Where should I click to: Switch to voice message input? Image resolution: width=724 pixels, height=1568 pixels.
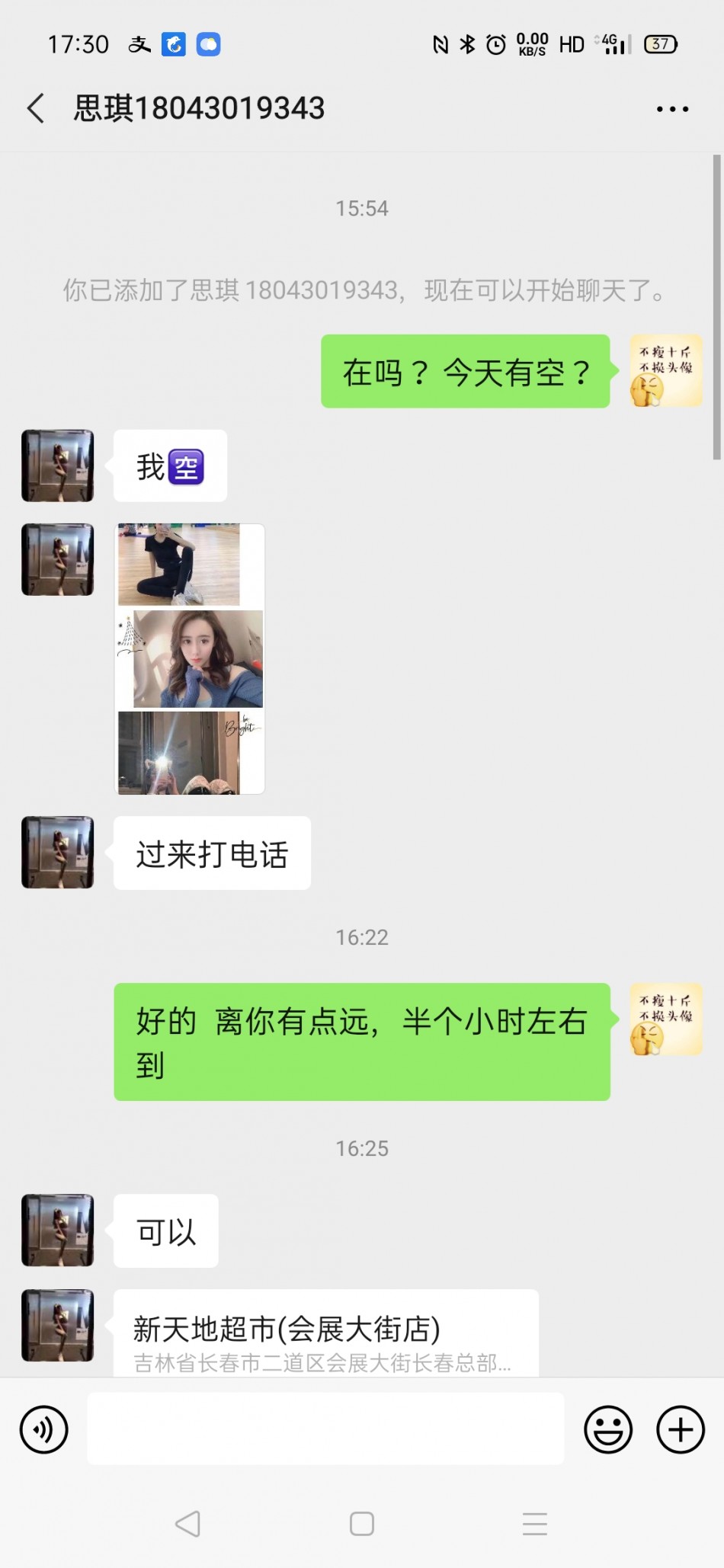[x=44, y=1429]
